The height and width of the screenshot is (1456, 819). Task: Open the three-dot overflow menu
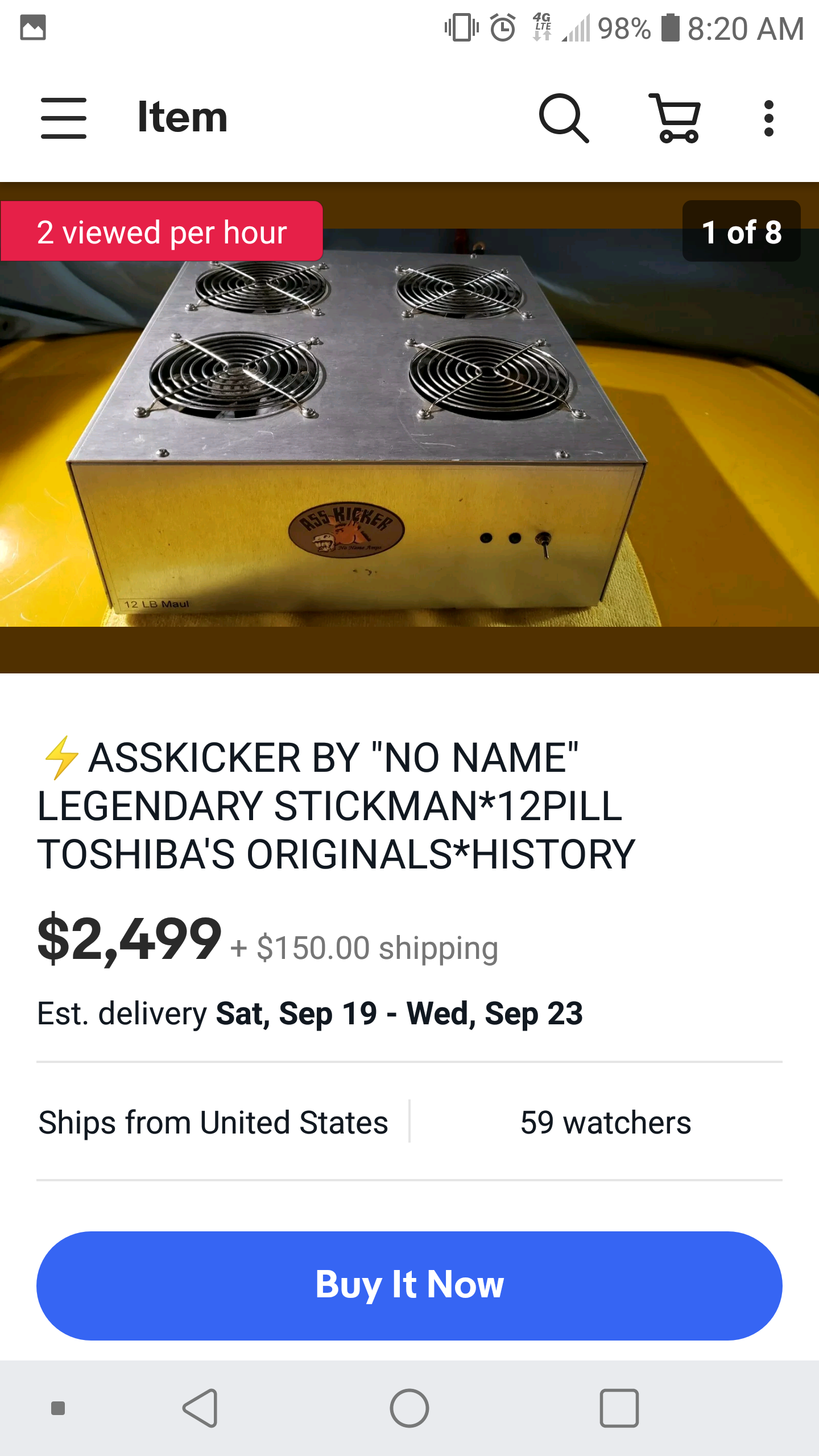768,118
